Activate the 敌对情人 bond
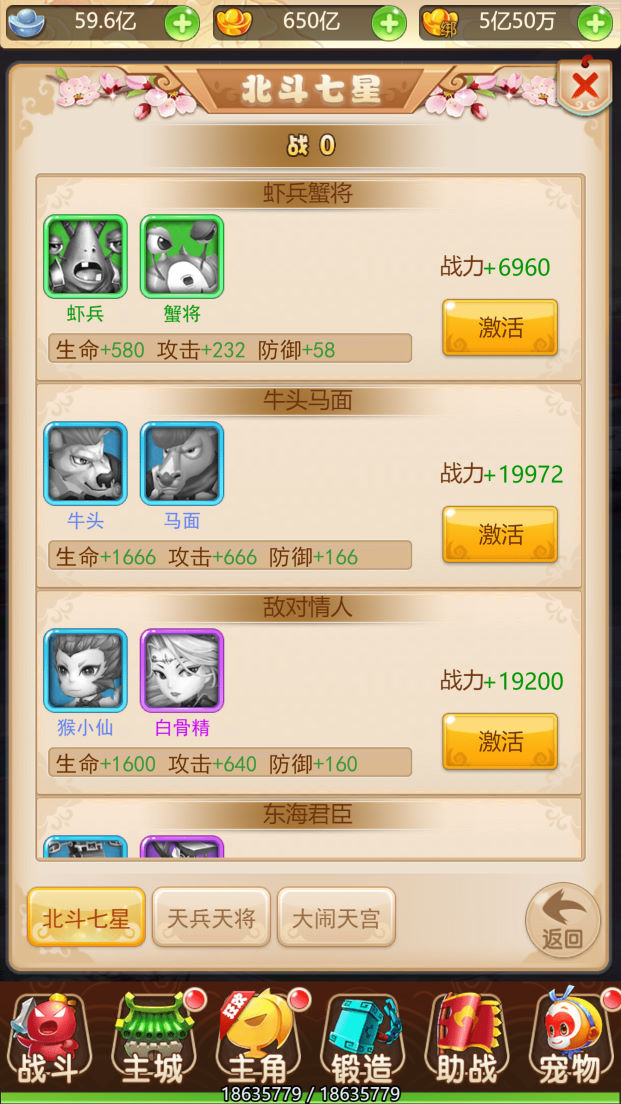The image size is (621, 1104). click(x=500, y=741)
